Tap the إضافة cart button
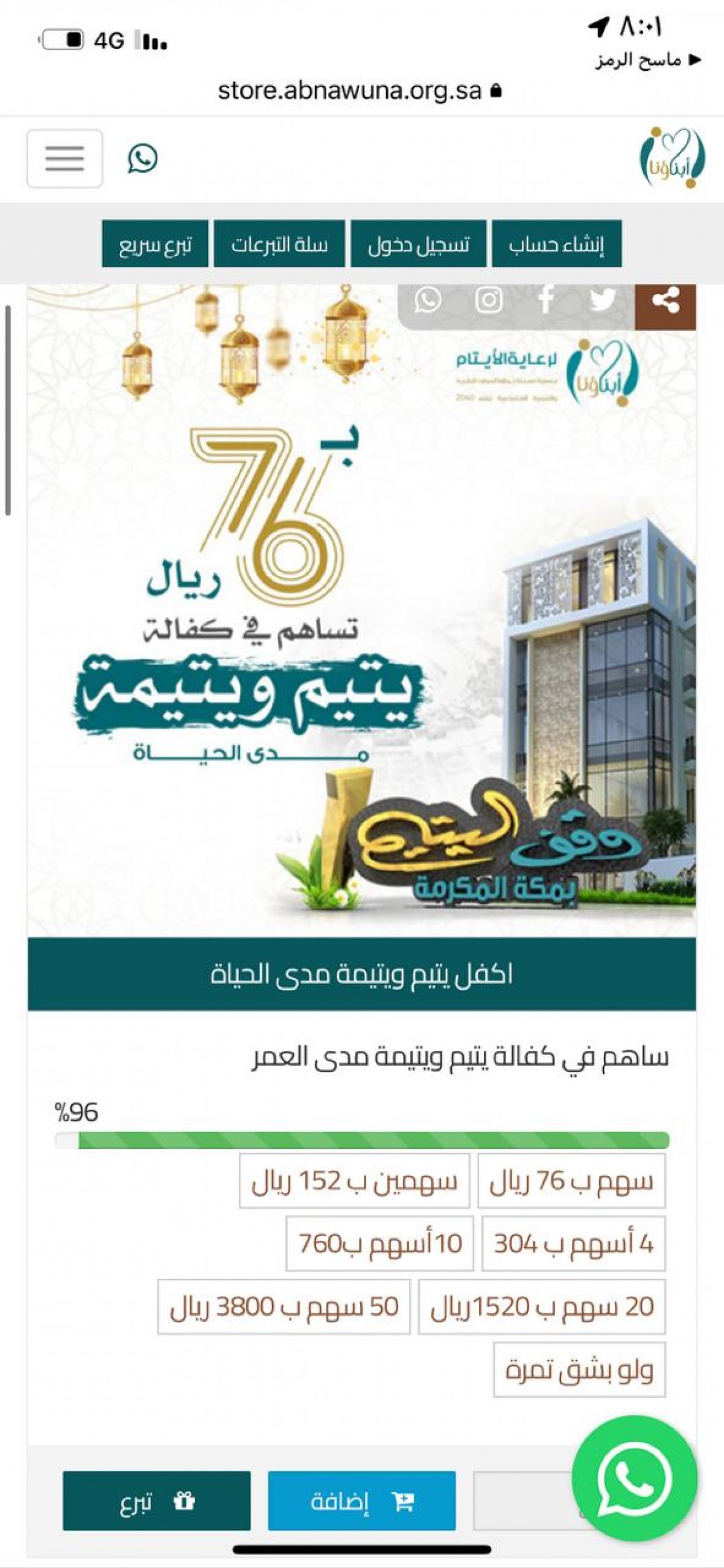724x1568 pixels. point(362,1500)
